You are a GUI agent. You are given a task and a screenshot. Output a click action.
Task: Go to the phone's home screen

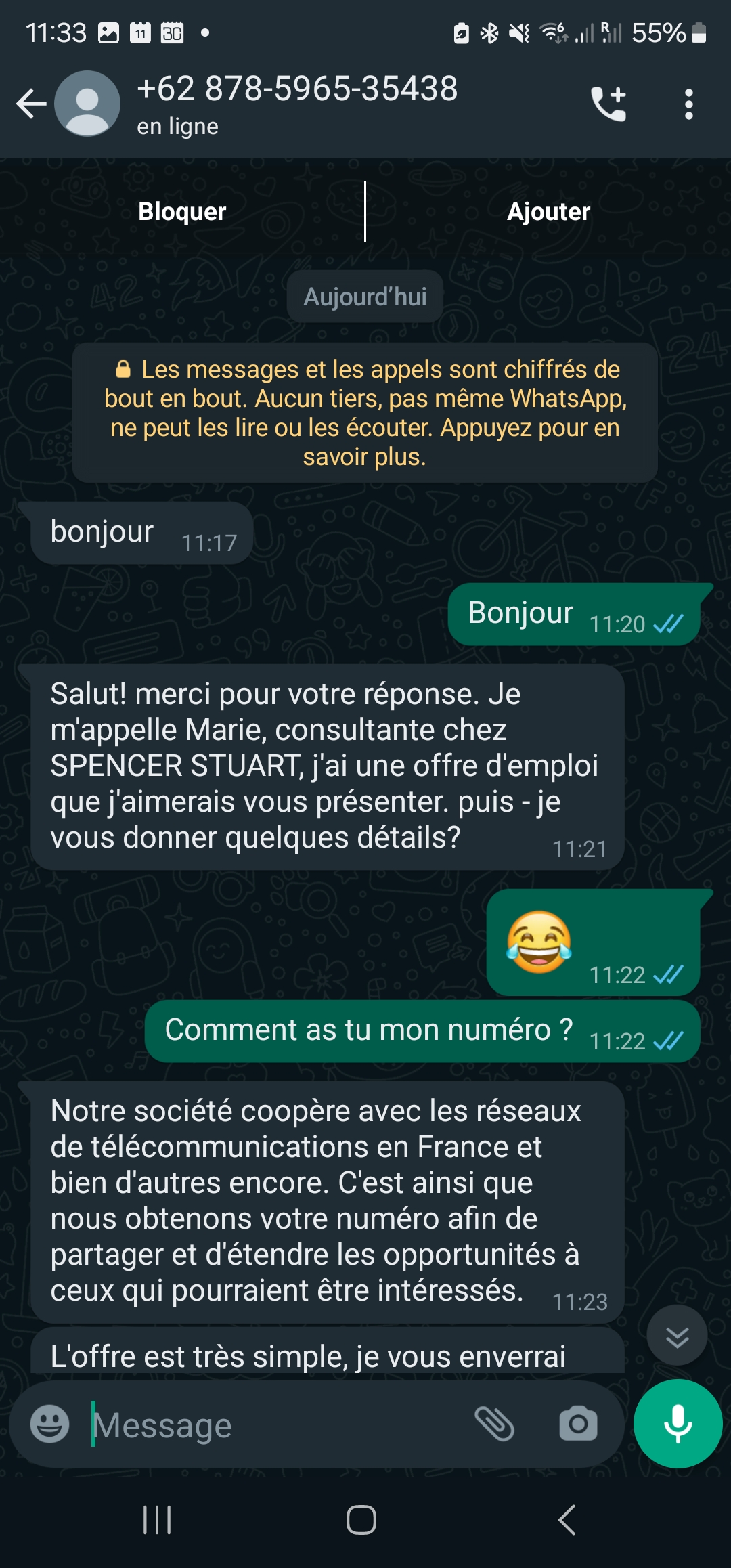tap(361, 1520)
